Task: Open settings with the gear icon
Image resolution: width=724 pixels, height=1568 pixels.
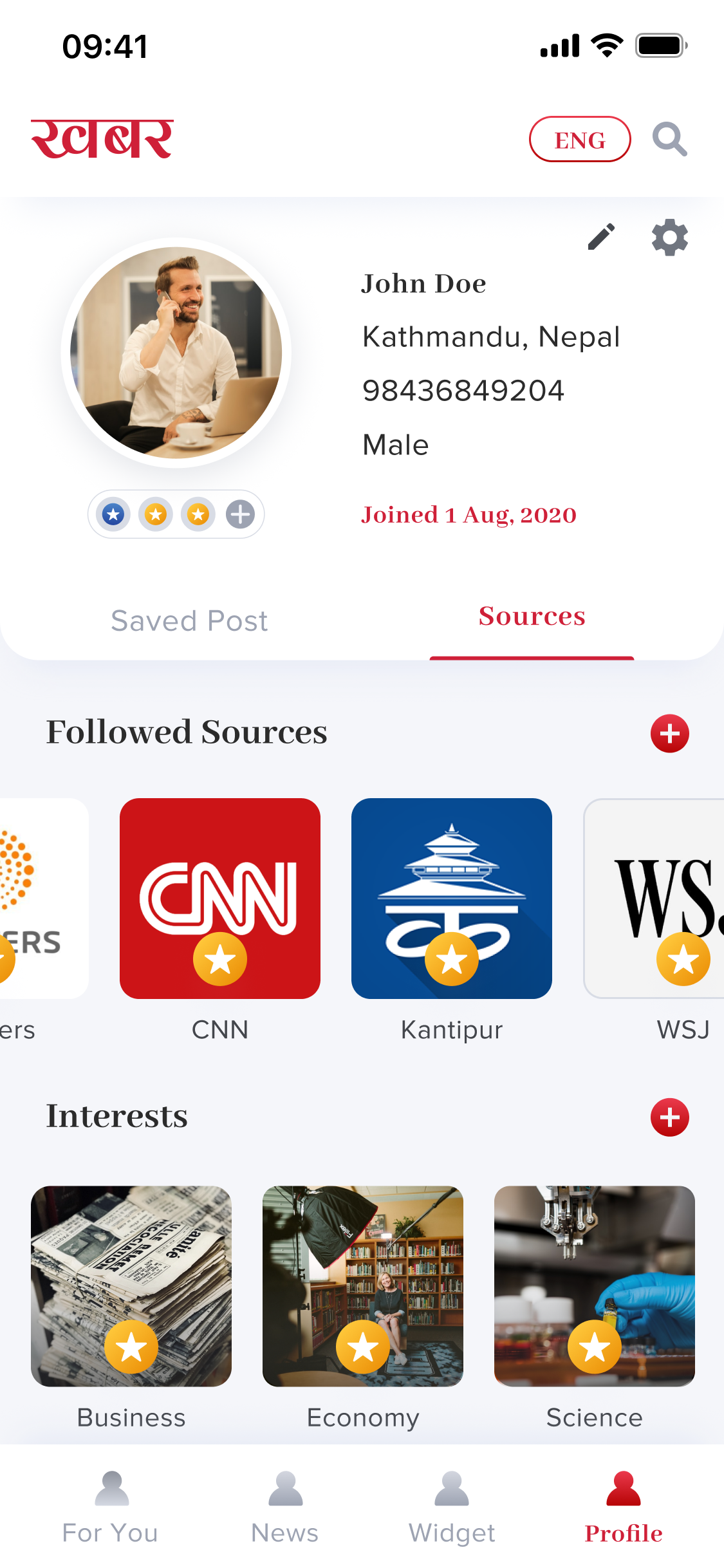Action: (669, 237)
